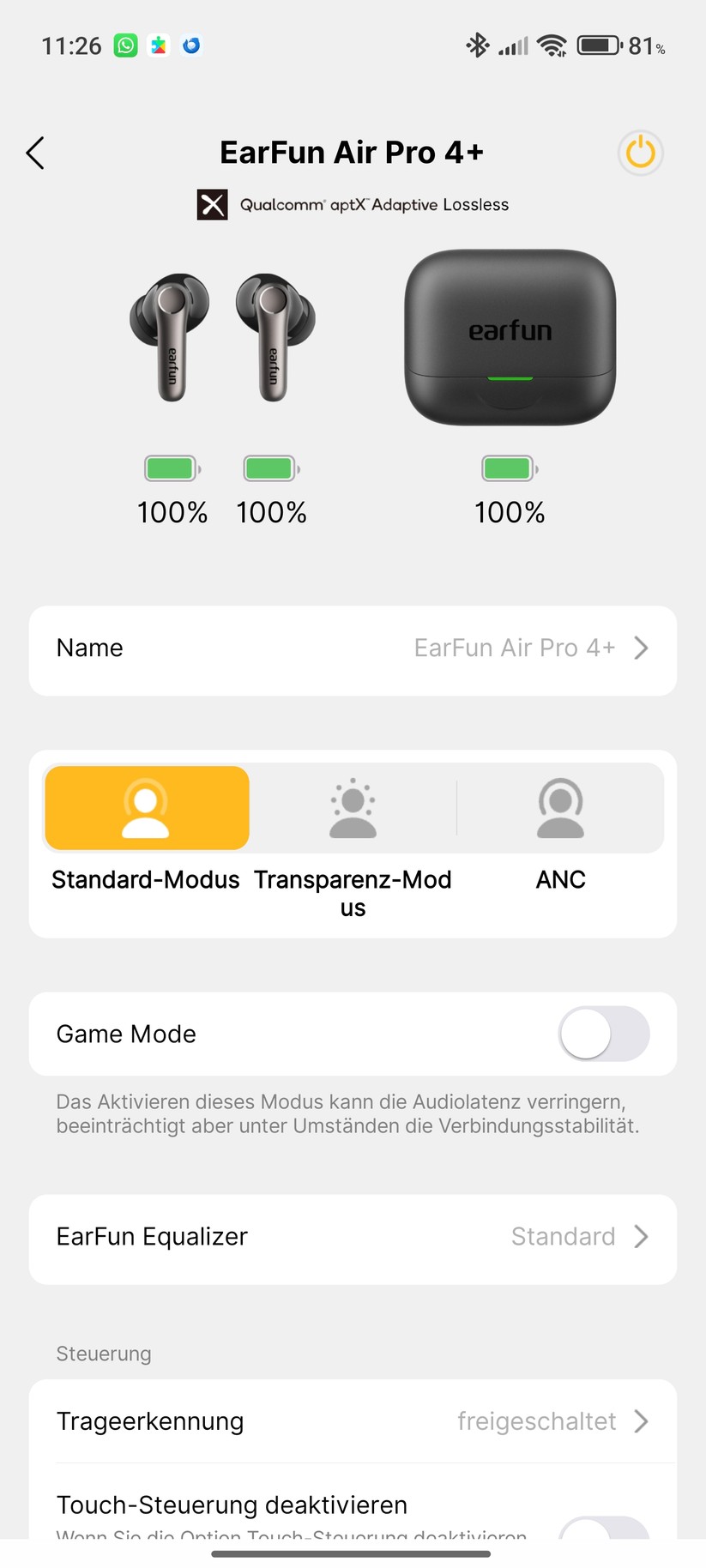
Task: Open WhatsApp from the status bar
Action: pos(125,45)
